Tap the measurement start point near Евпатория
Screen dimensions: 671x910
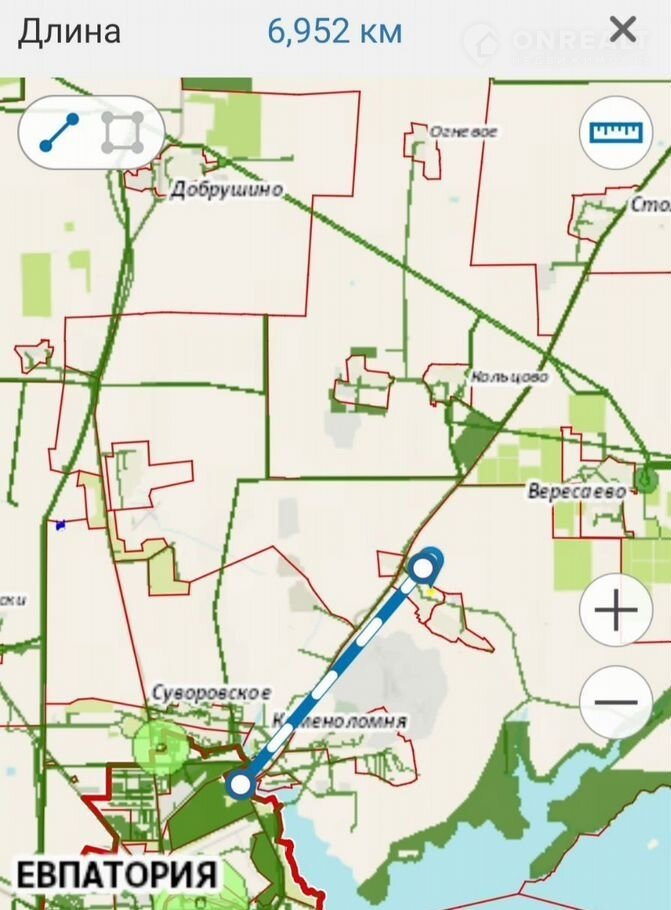tap(238, 784)
